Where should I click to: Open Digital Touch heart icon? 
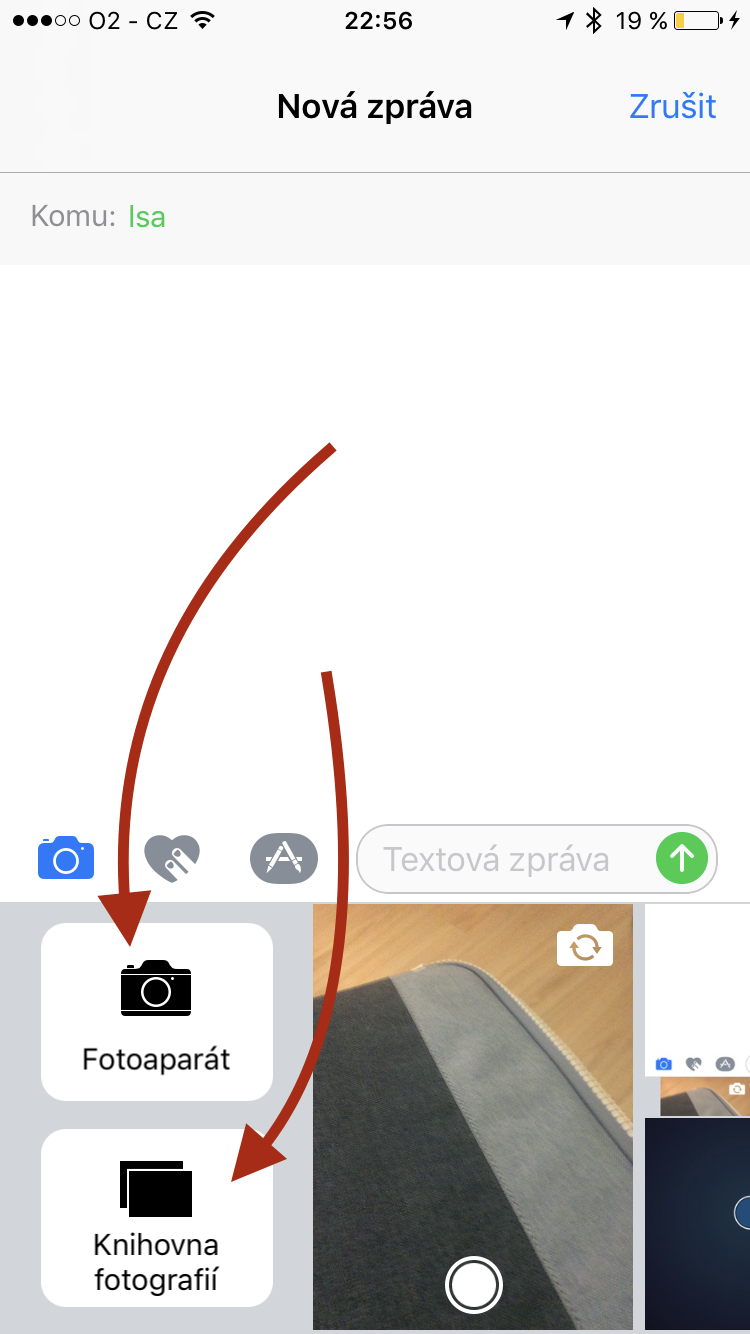(x=172, y=858)
